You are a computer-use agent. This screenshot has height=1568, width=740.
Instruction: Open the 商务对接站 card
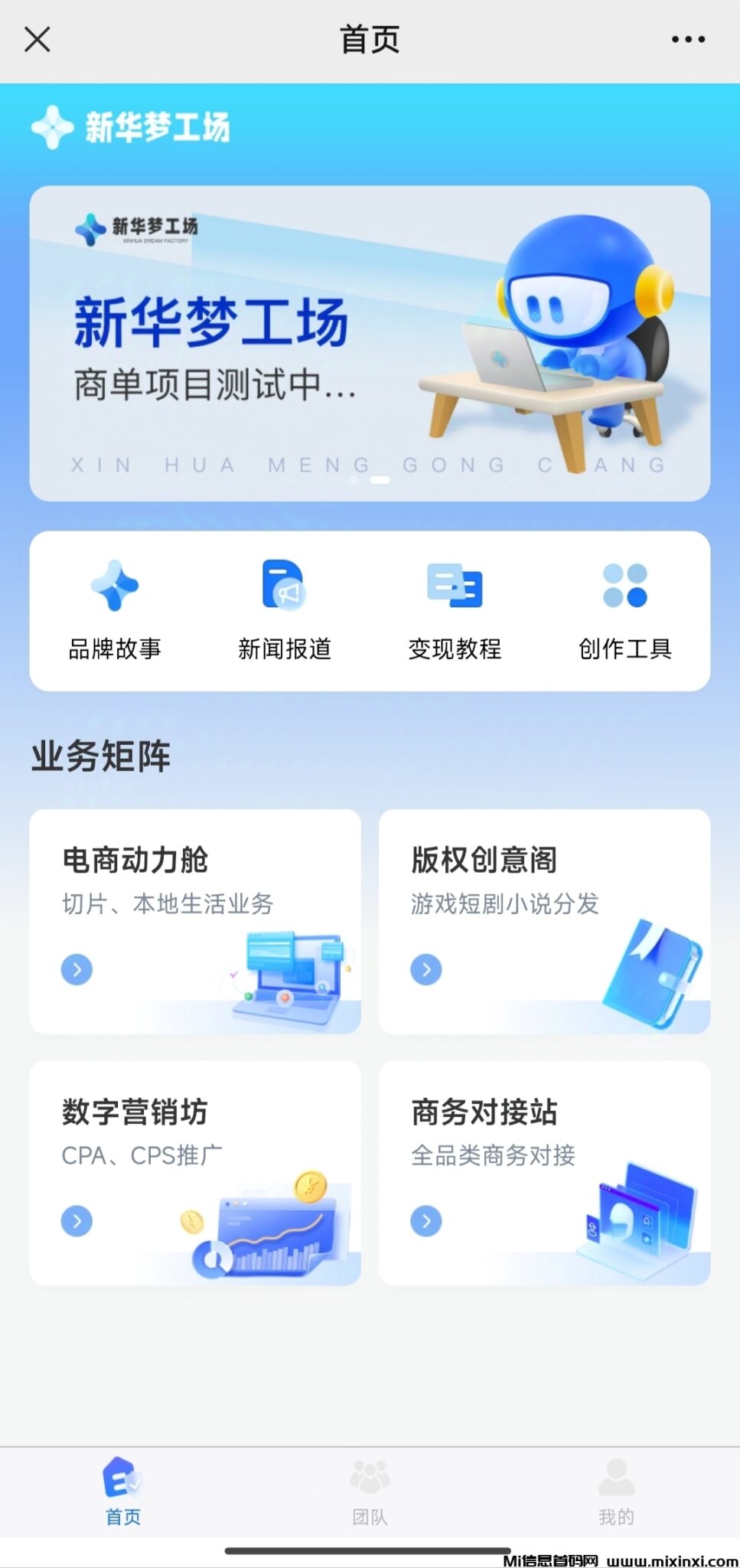544,1172
